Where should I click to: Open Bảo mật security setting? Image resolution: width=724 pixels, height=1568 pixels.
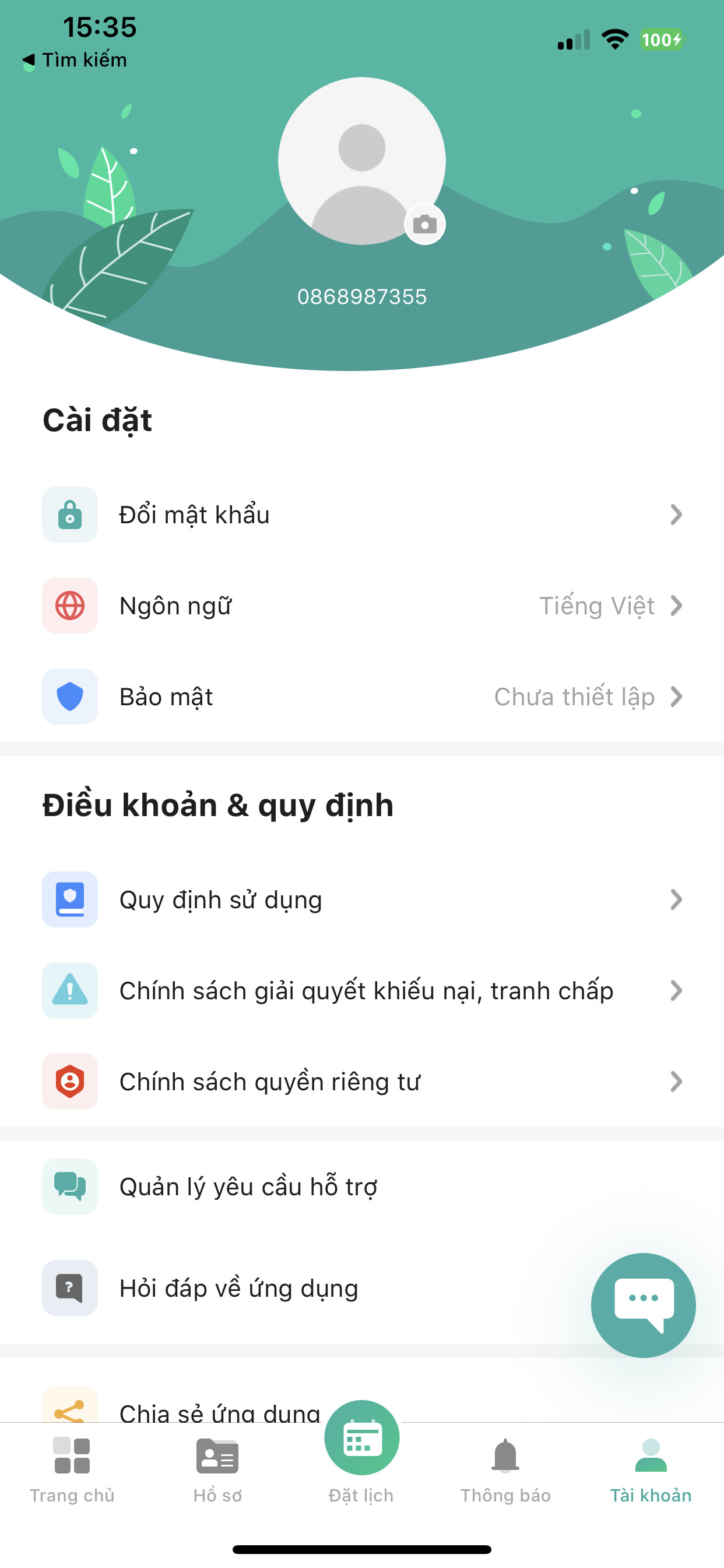pos(361,696)
